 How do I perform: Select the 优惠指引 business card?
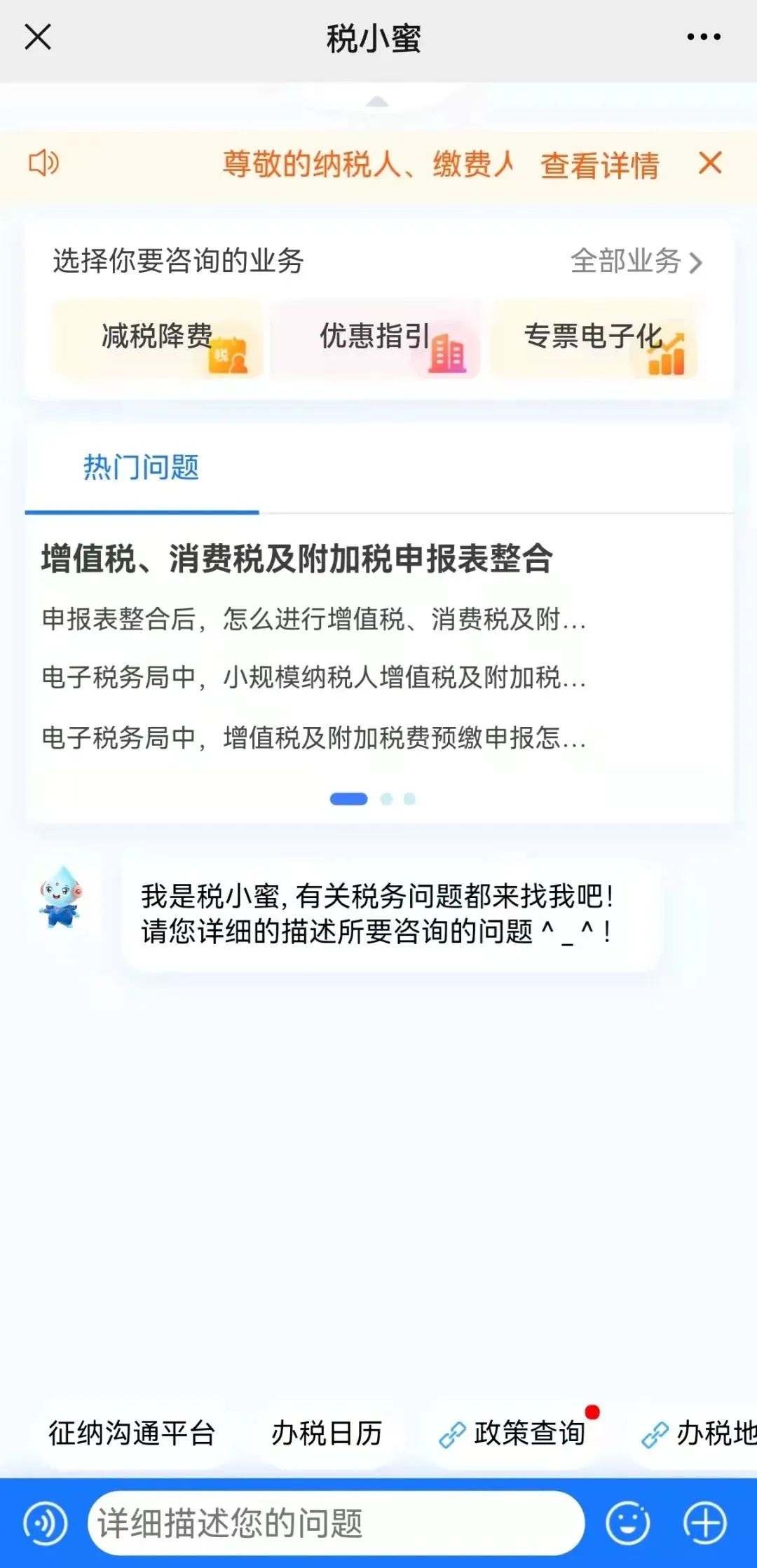pyautogui.click(x=376, y=339)
